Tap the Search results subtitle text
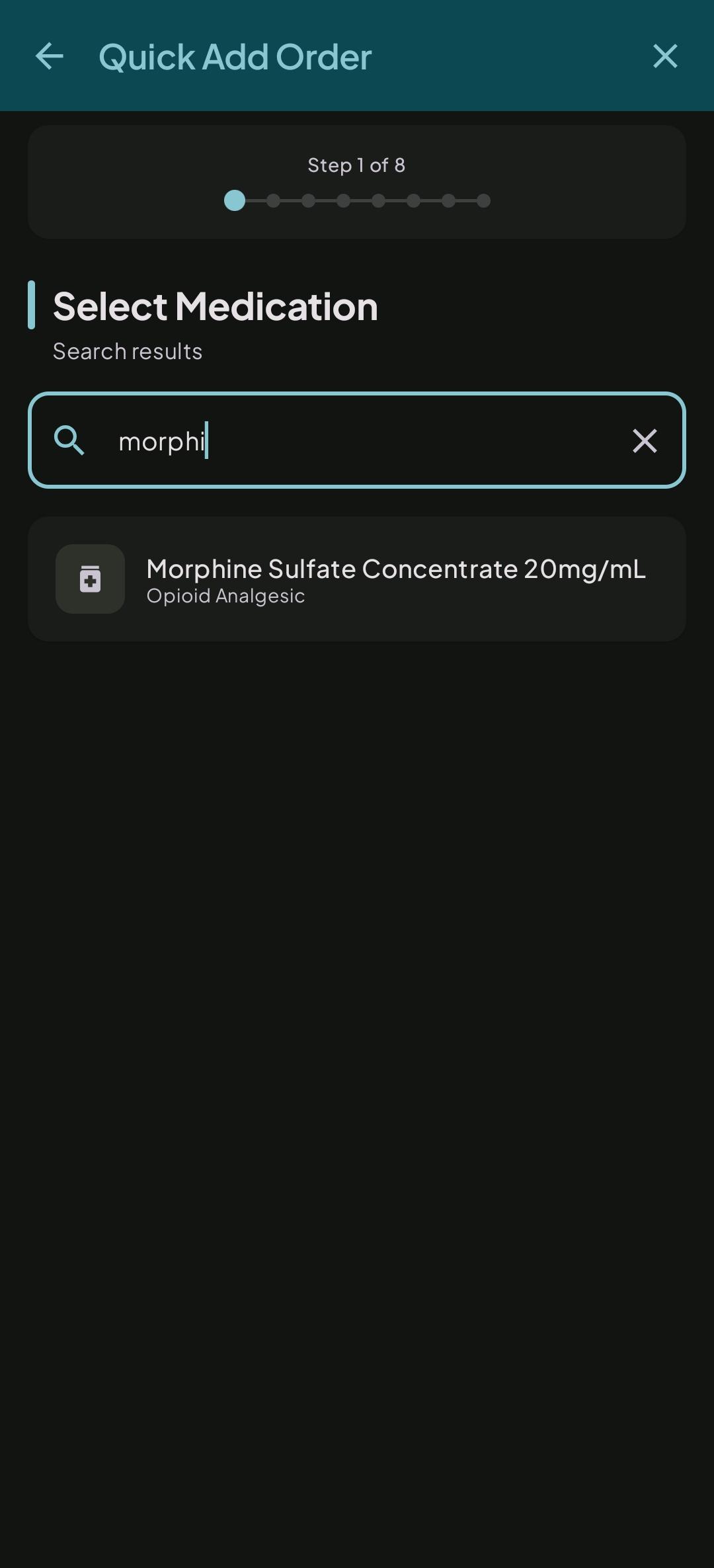This screenshot has height=1568, width=714. pyautogui.click(x=127, y=351)
